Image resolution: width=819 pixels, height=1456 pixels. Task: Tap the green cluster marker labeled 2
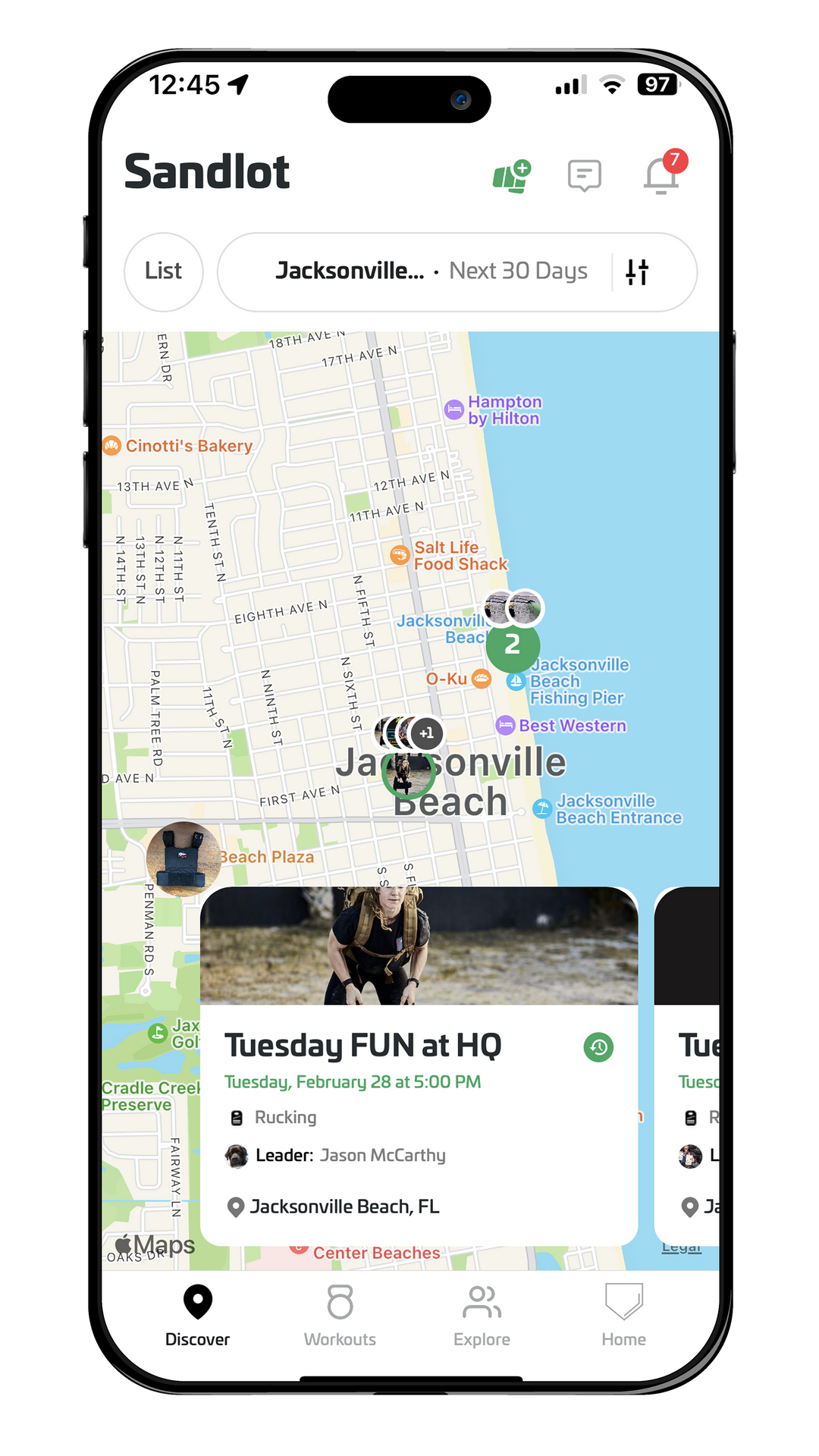[x=513, y=645]
